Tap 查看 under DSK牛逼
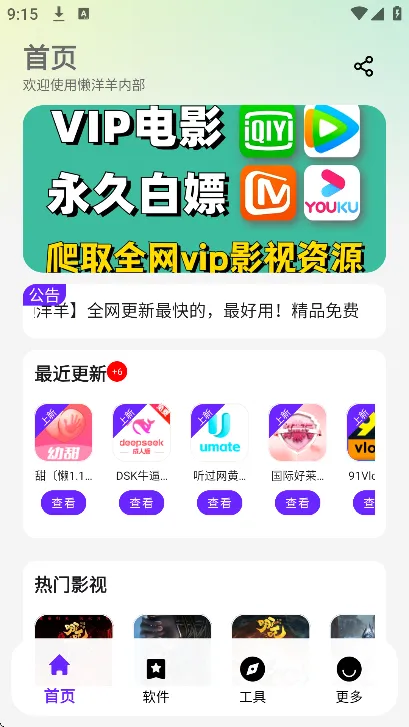409x727 pixels. (141, 503)
